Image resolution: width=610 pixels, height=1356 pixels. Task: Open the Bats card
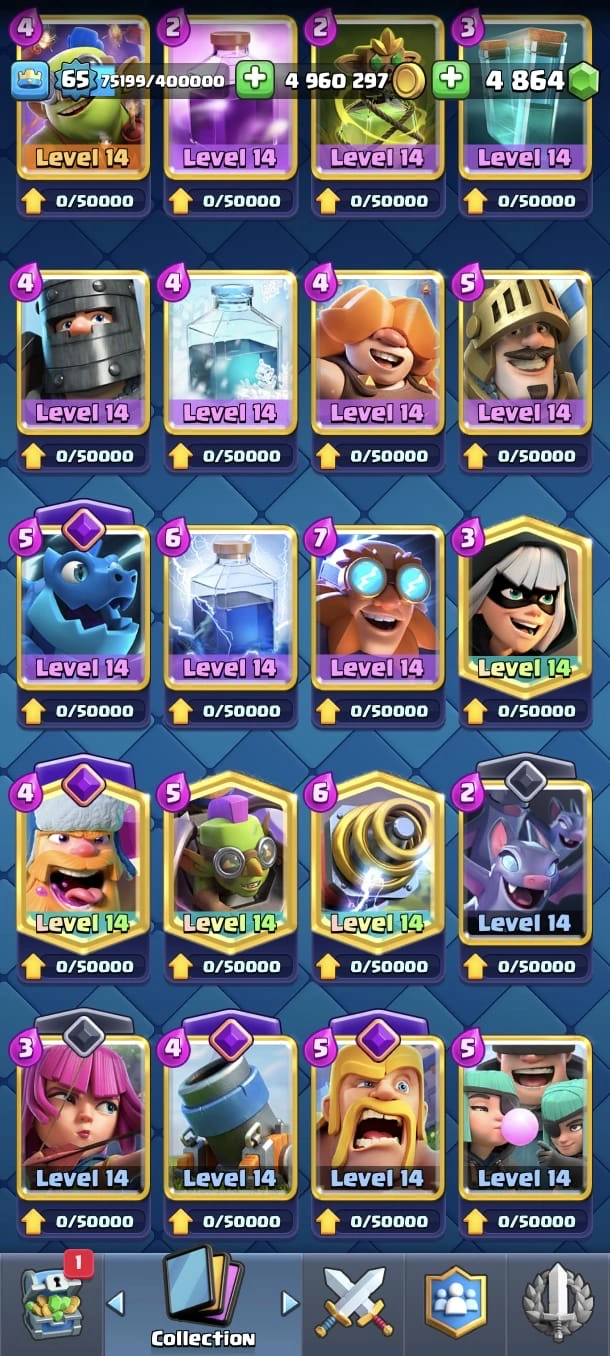pyautogui.click(x=524, y=862)
